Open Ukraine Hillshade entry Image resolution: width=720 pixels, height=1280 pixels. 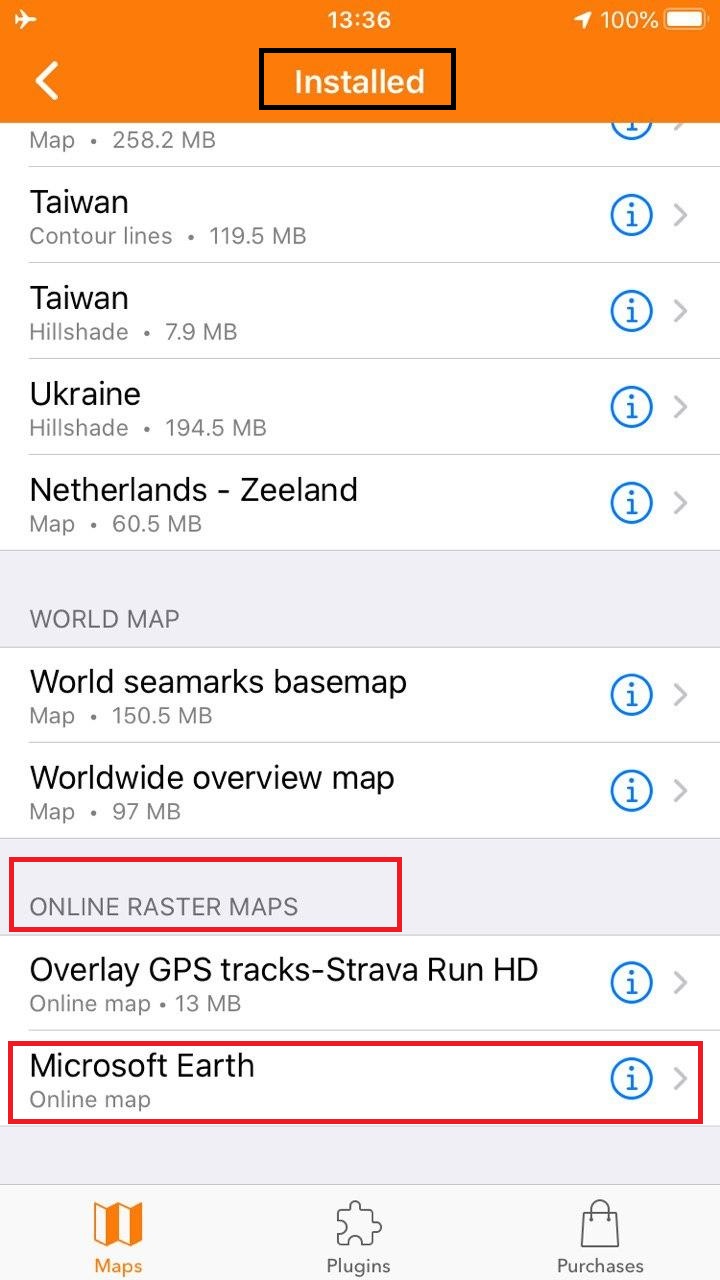[300, 408]
